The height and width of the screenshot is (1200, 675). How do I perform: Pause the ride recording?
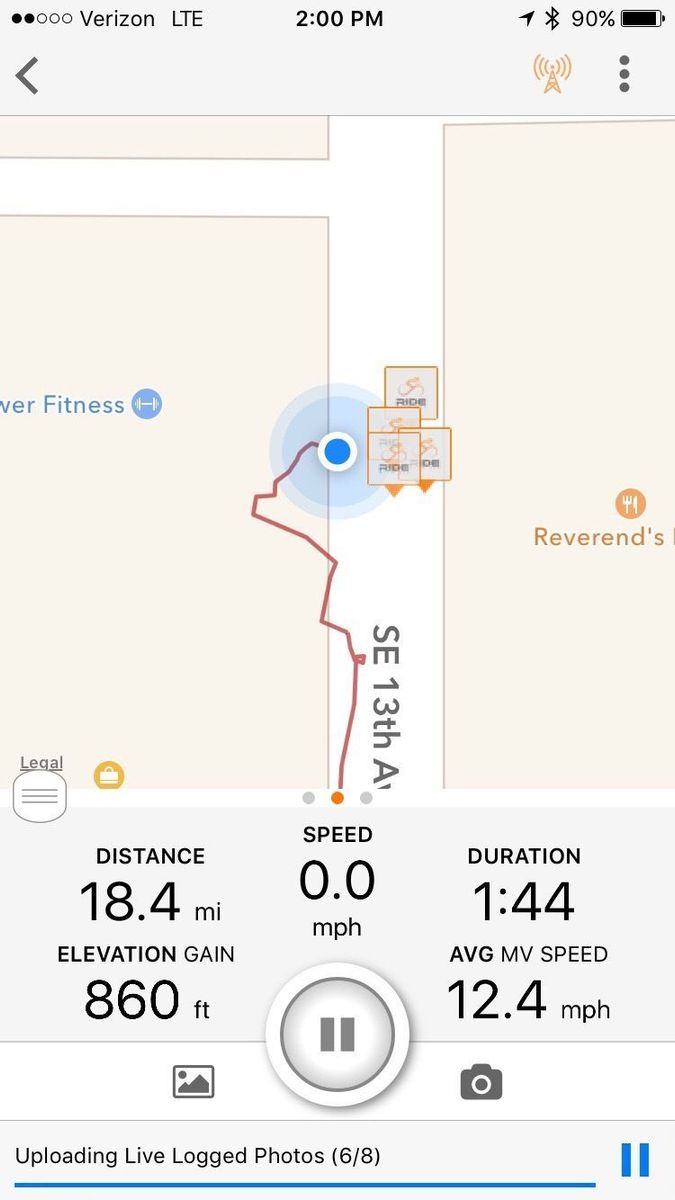pyautogui.click(x=337, y=1034)
